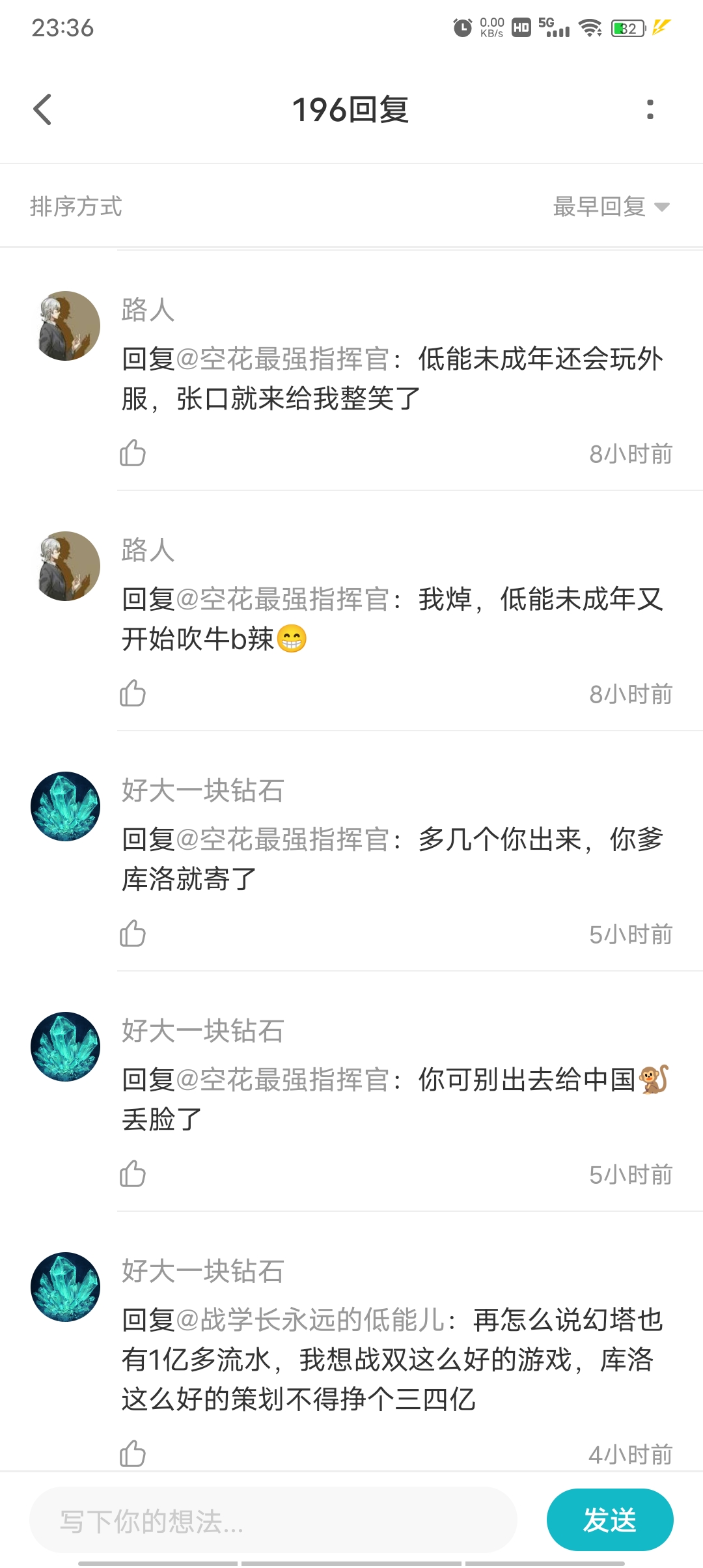This screenshot has width=703, height=1568.
Task: Like 路人's reply ending 给我整笑了
Action: 133,453
